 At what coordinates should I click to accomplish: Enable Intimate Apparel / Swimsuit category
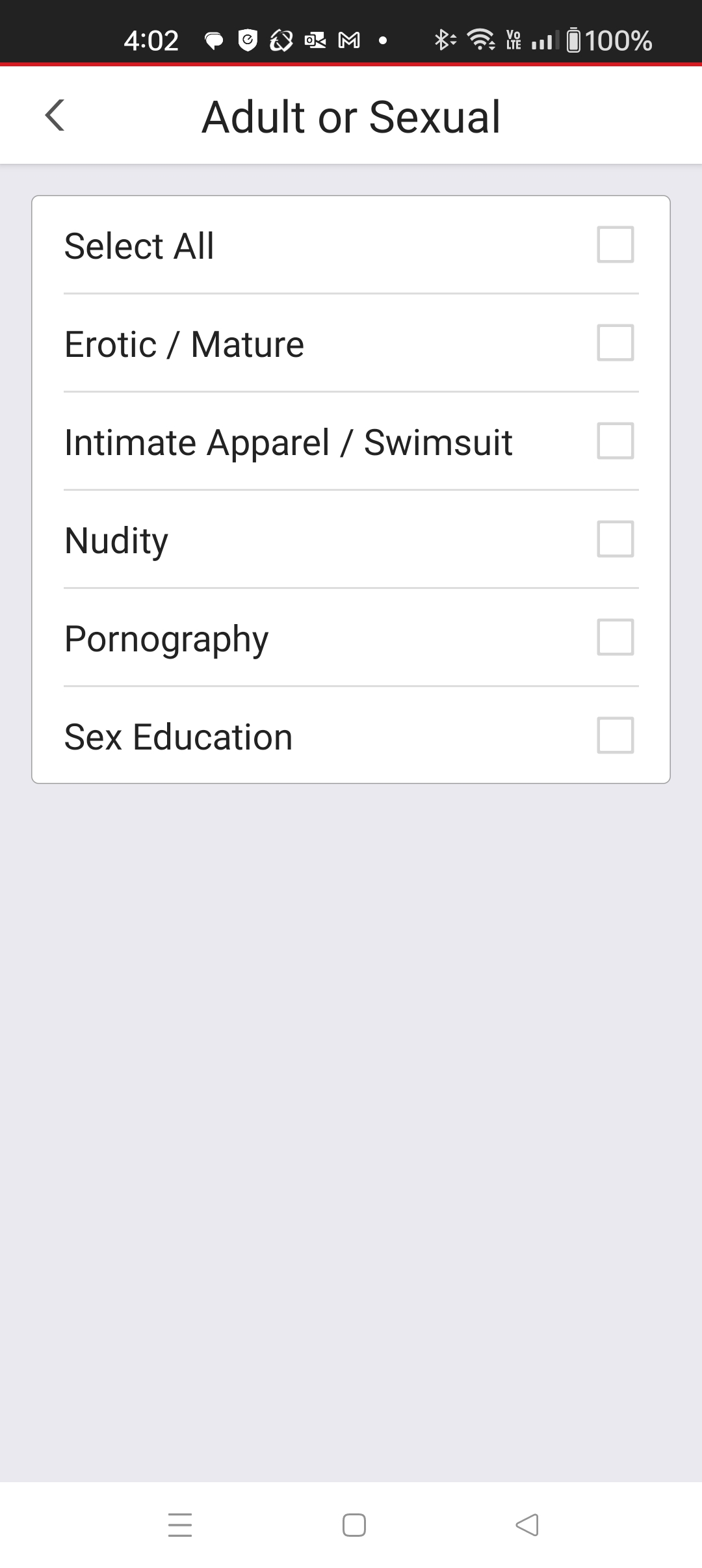615,441
